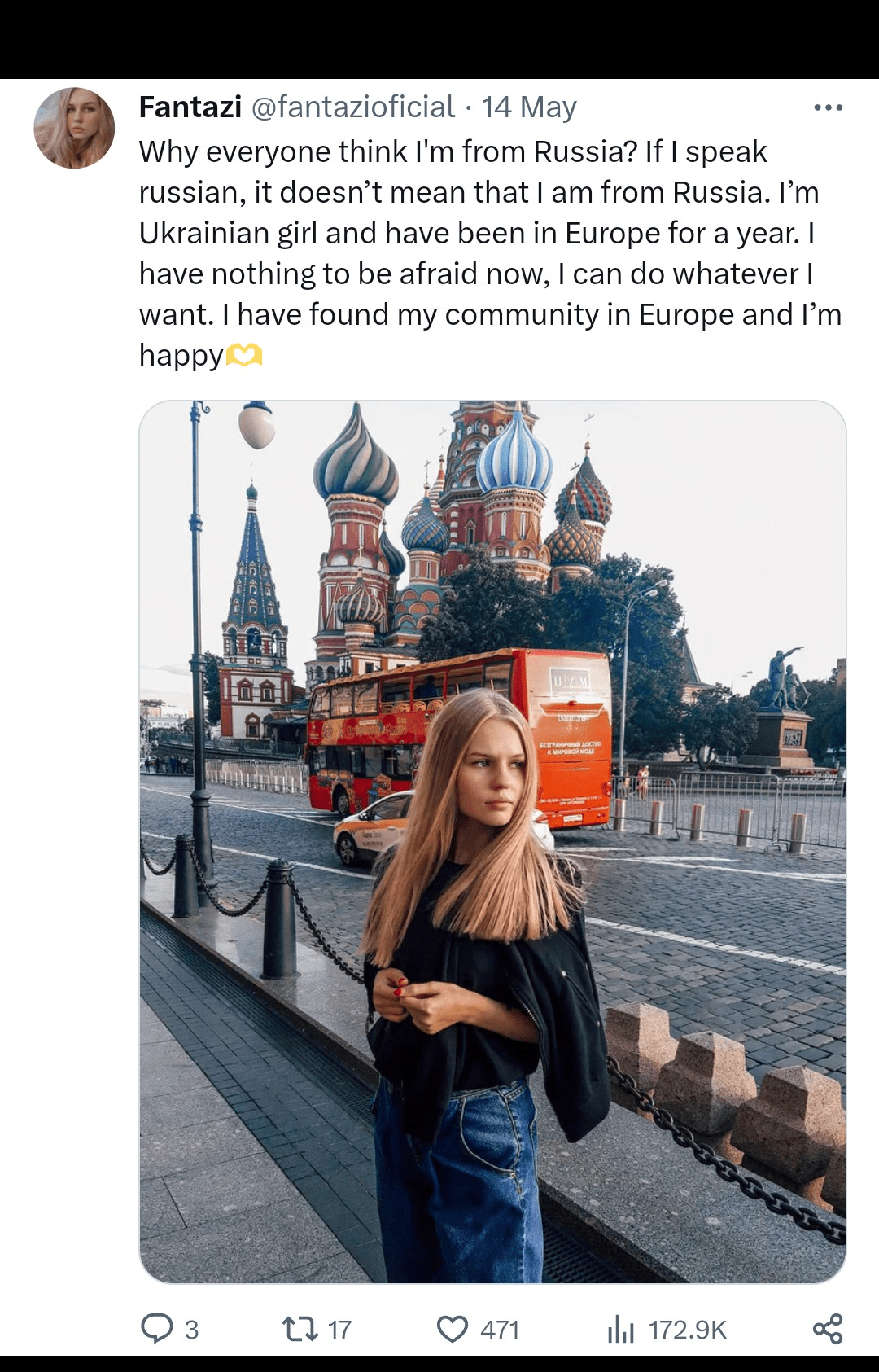View the attached photo in full screen
The height and width of the screenshot is (1372, 879).
pyautogui.click(x=492, y=841)
